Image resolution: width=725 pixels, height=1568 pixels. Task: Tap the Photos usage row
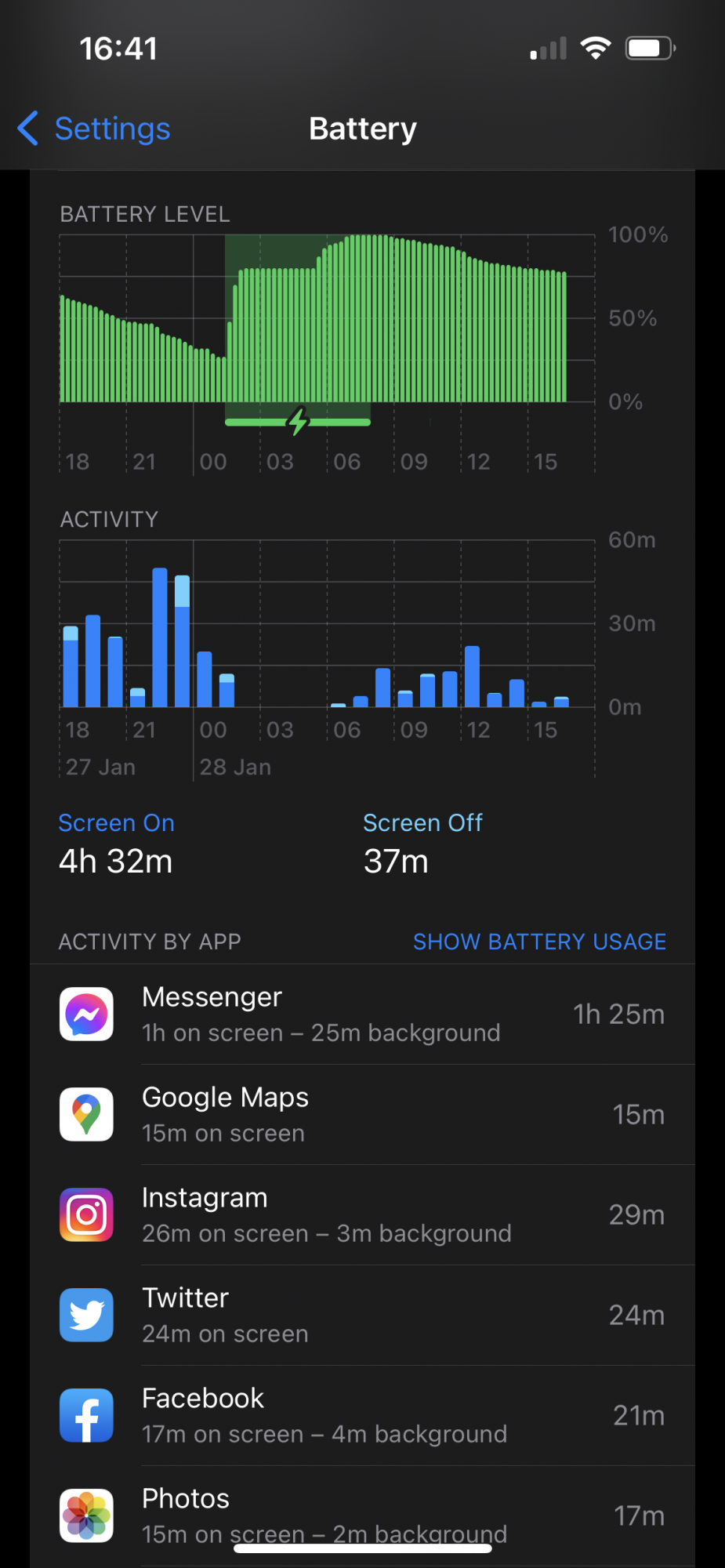click(x=362, y=1515)
